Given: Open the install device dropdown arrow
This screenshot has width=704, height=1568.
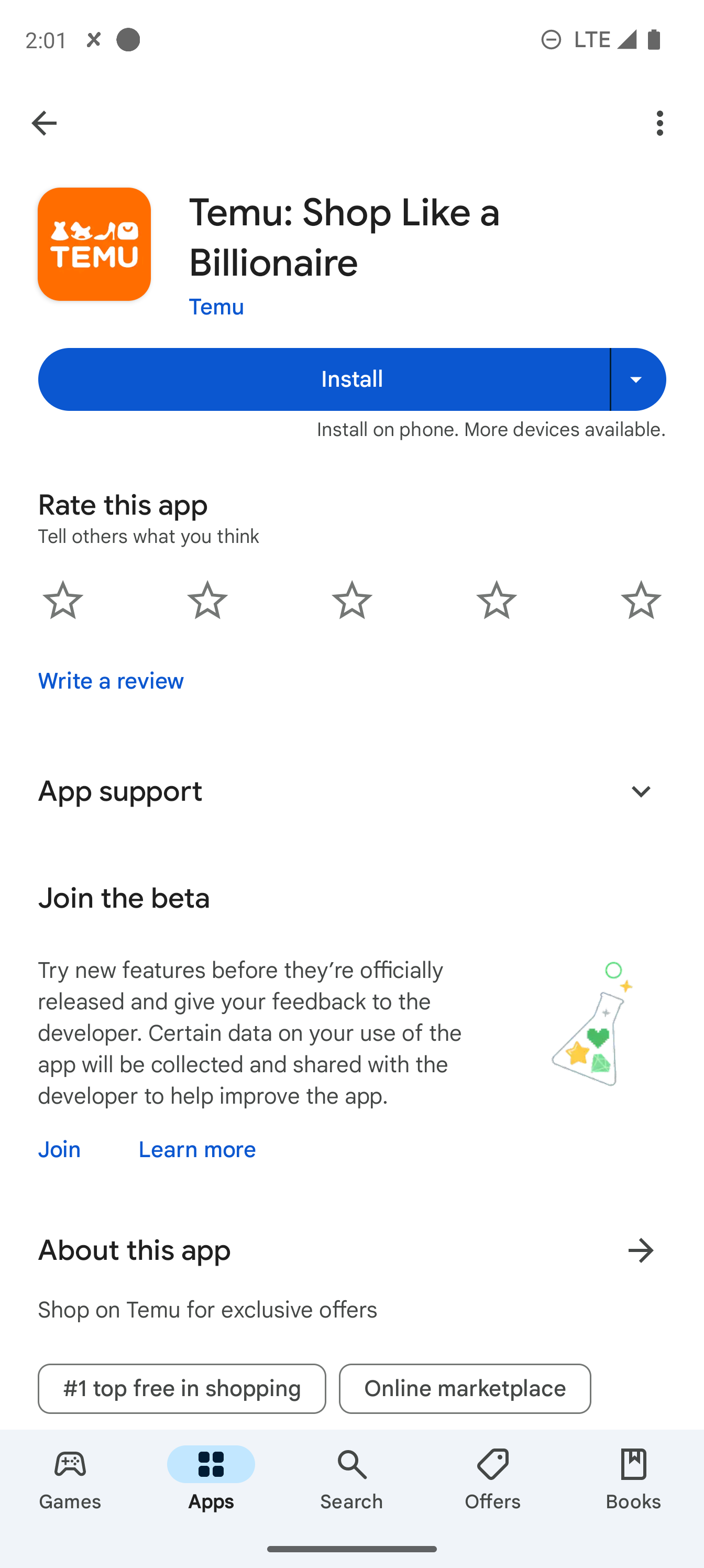Looking at the screenshot, I should (x=637, y=379).
